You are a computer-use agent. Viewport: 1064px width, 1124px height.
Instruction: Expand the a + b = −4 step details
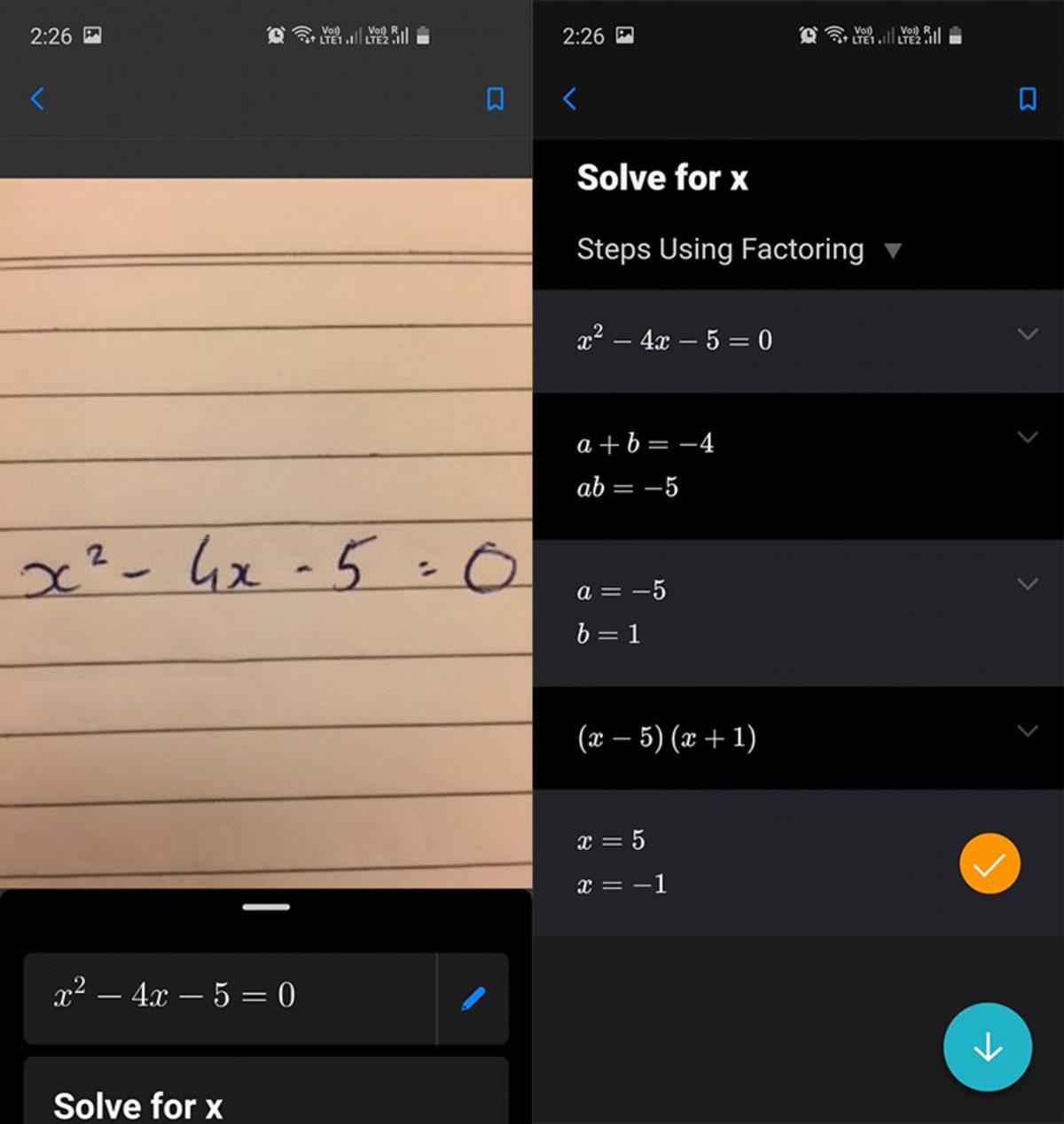point(1026,437)
